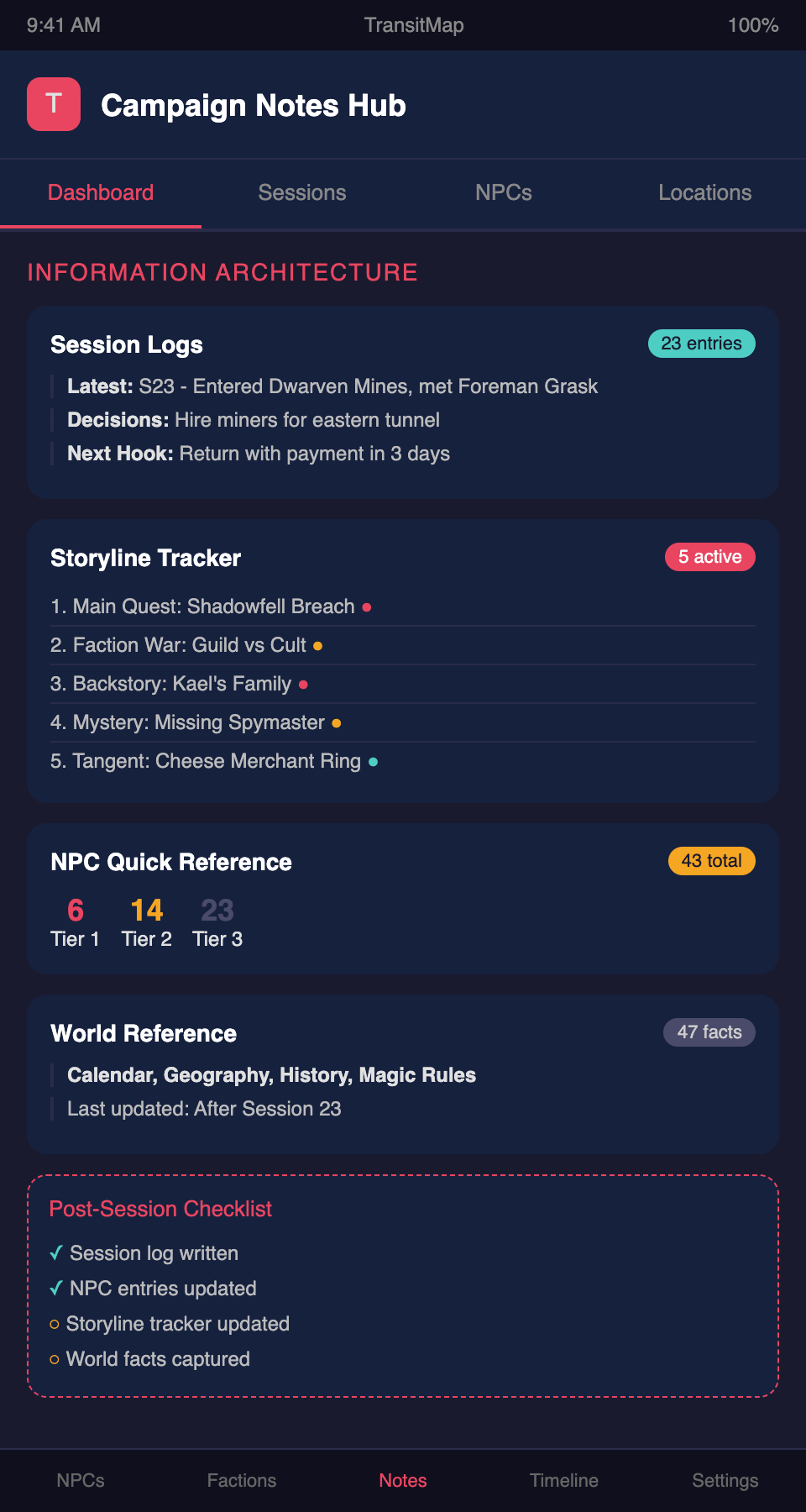Open NPCs in the bottom navigation
The image size is (806, 1512).
pos(81,1480)
